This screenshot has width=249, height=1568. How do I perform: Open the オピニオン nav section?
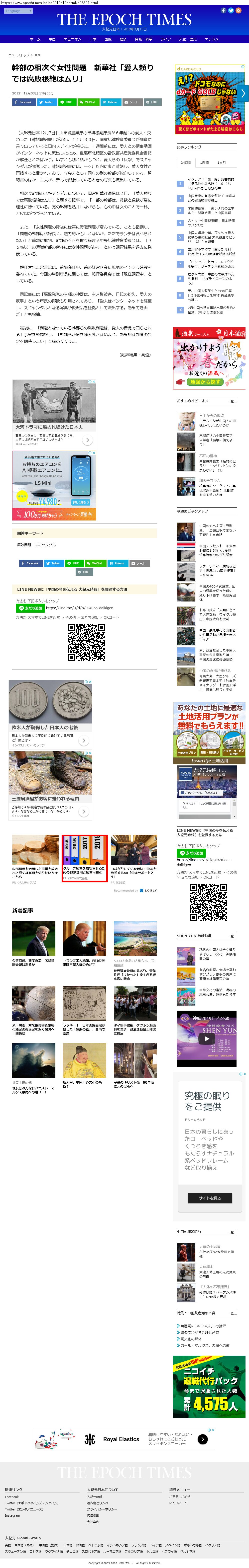point(72,39)
